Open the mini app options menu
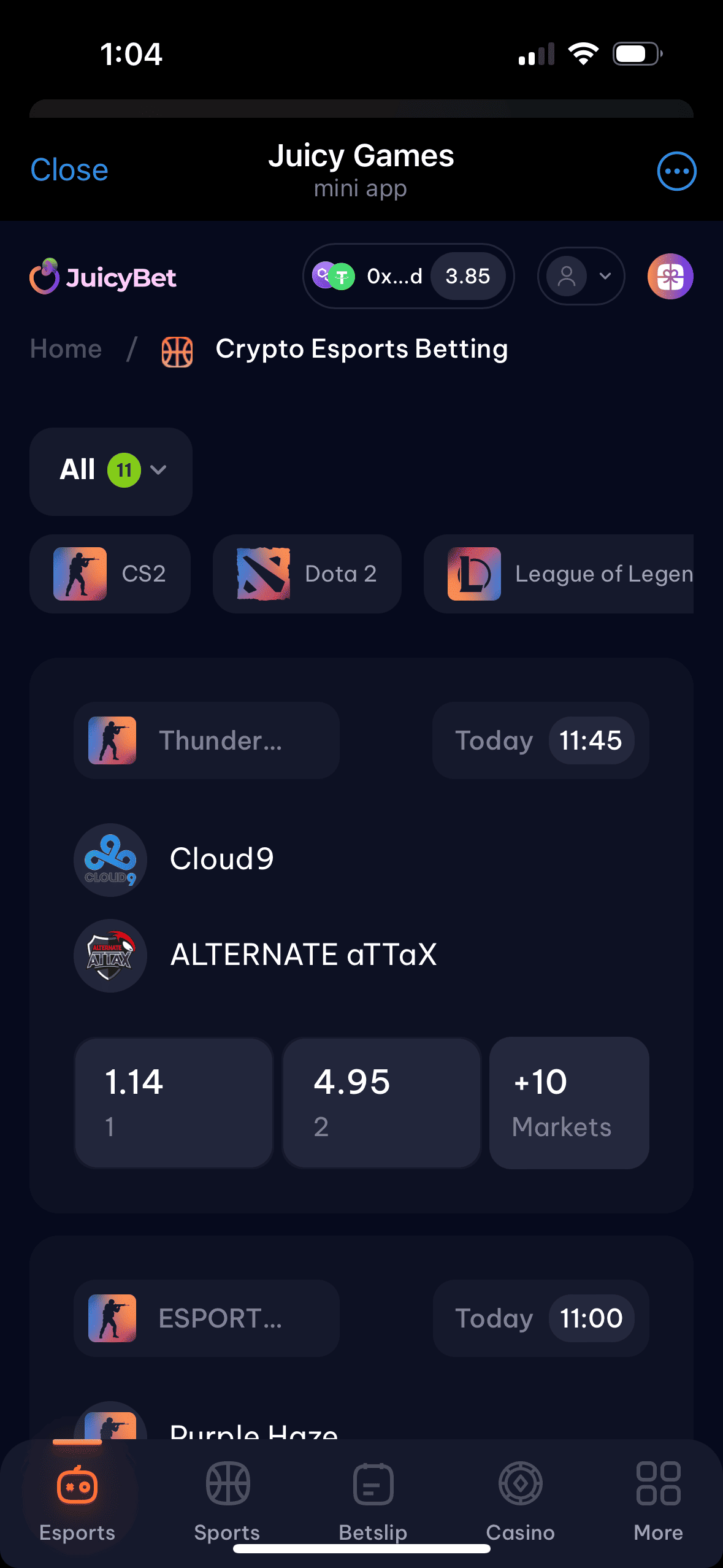Image resolution: width=723 pixels, height=1568 pixels. coord(676,171)
